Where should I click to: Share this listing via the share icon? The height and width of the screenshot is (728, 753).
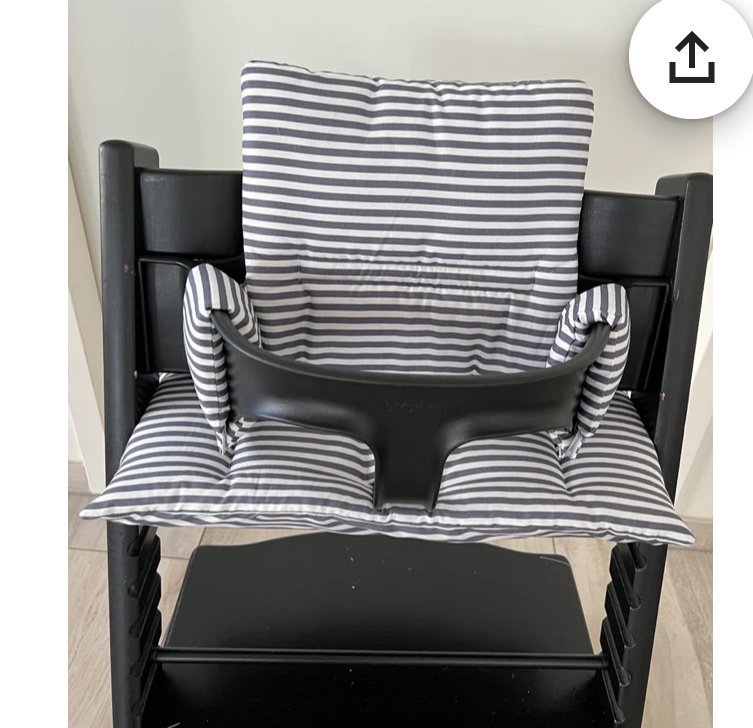(691, 59)
